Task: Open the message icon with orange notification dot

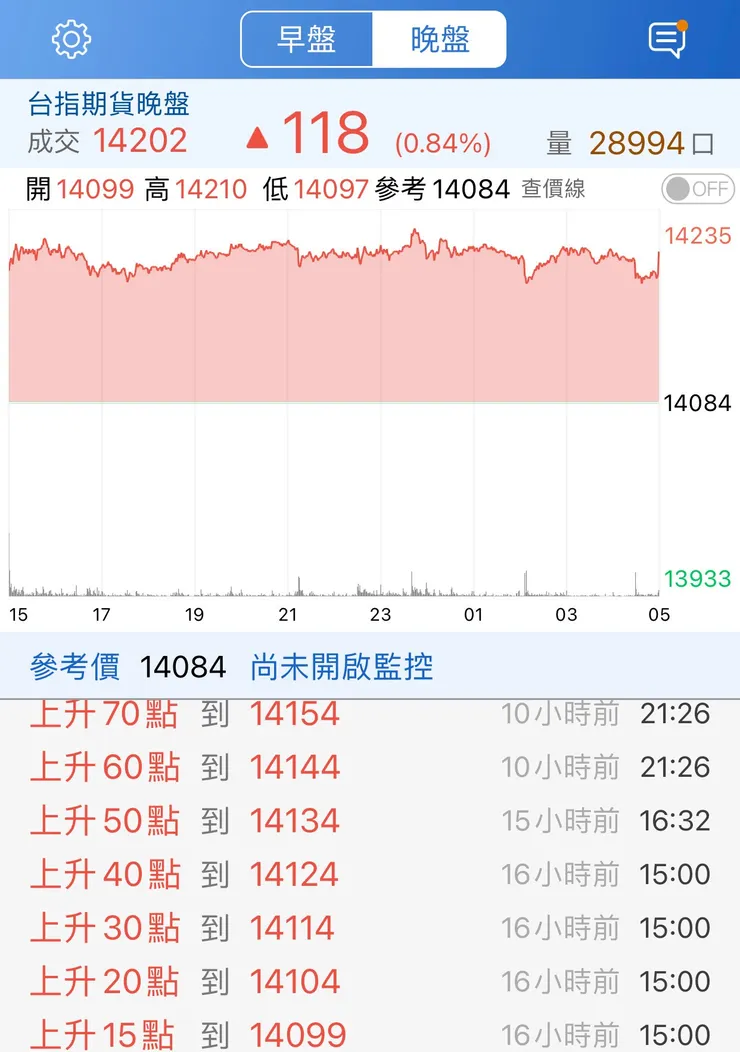Action: (x=668, y=39)
